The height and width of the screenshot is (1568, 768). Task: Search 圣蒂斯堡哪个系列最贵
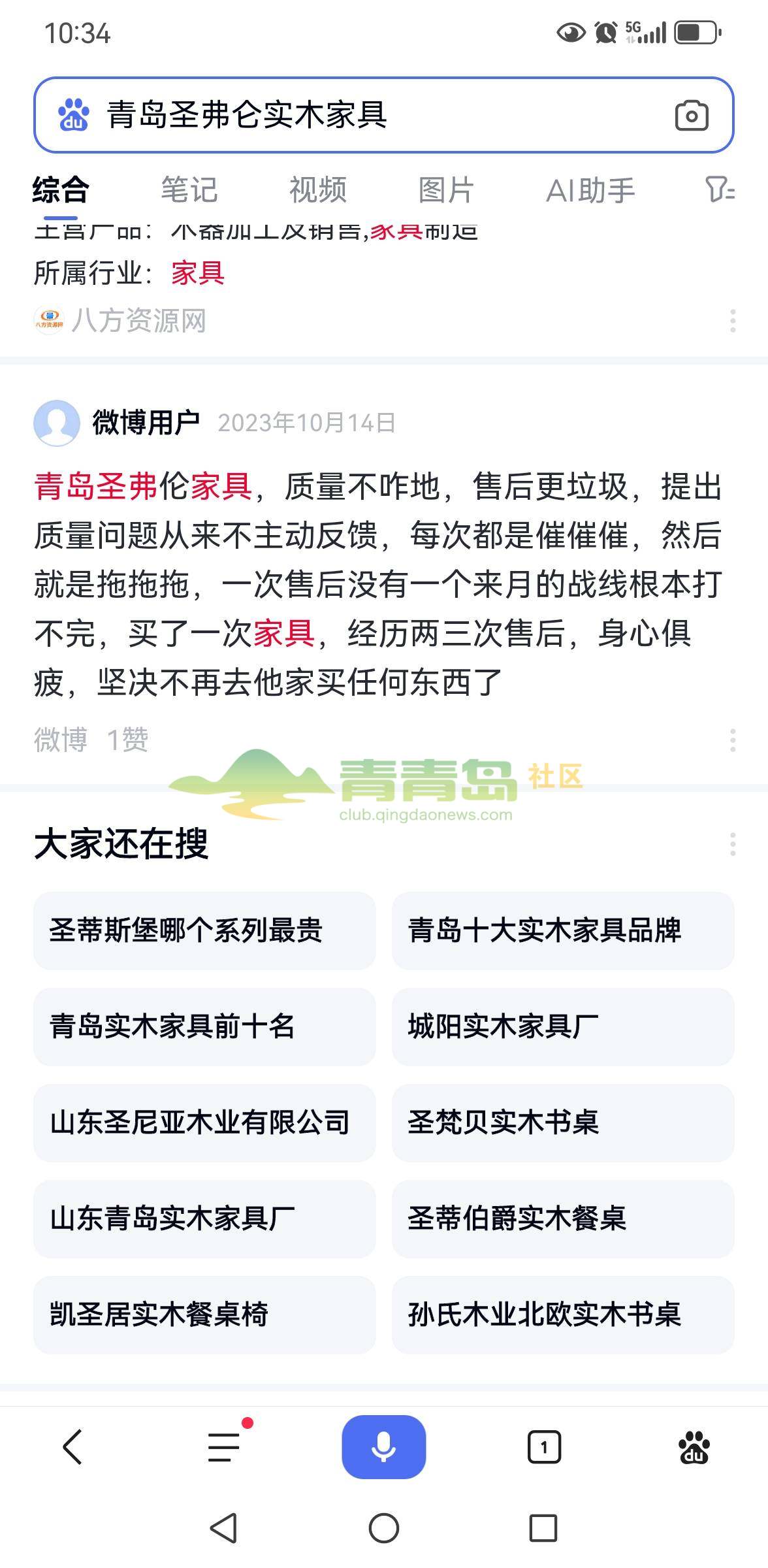pos(204,930)
